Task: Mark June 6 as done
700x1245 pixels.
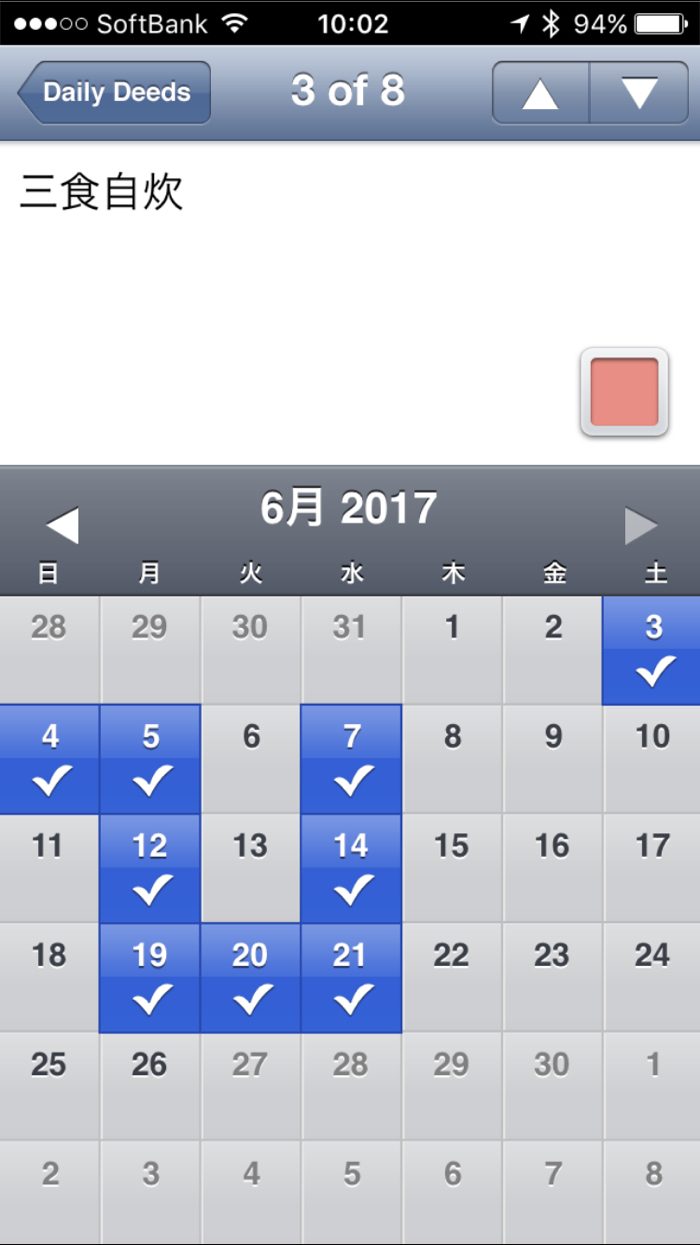Action: pyautogui.click(x=251, y=758)
